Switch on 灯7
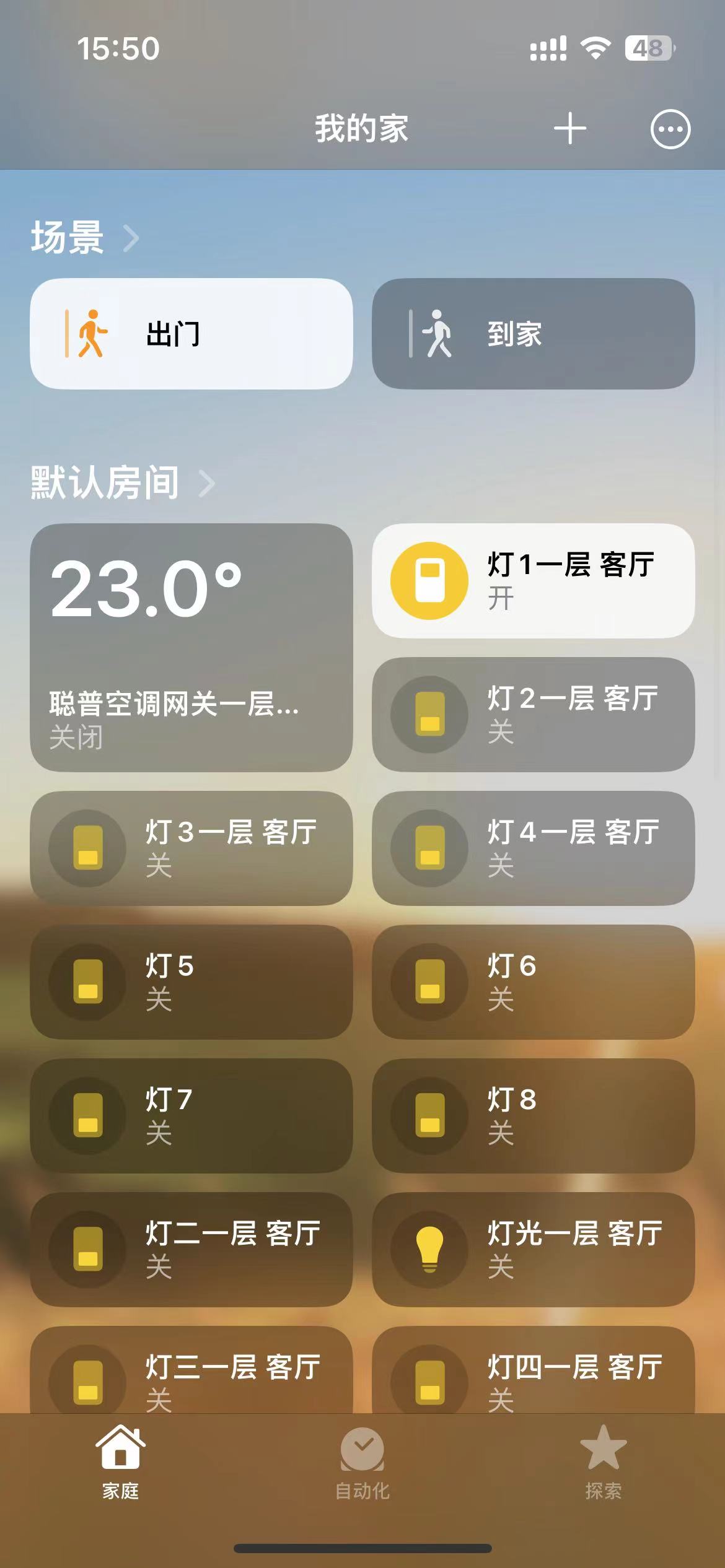 click(87, 1116)
